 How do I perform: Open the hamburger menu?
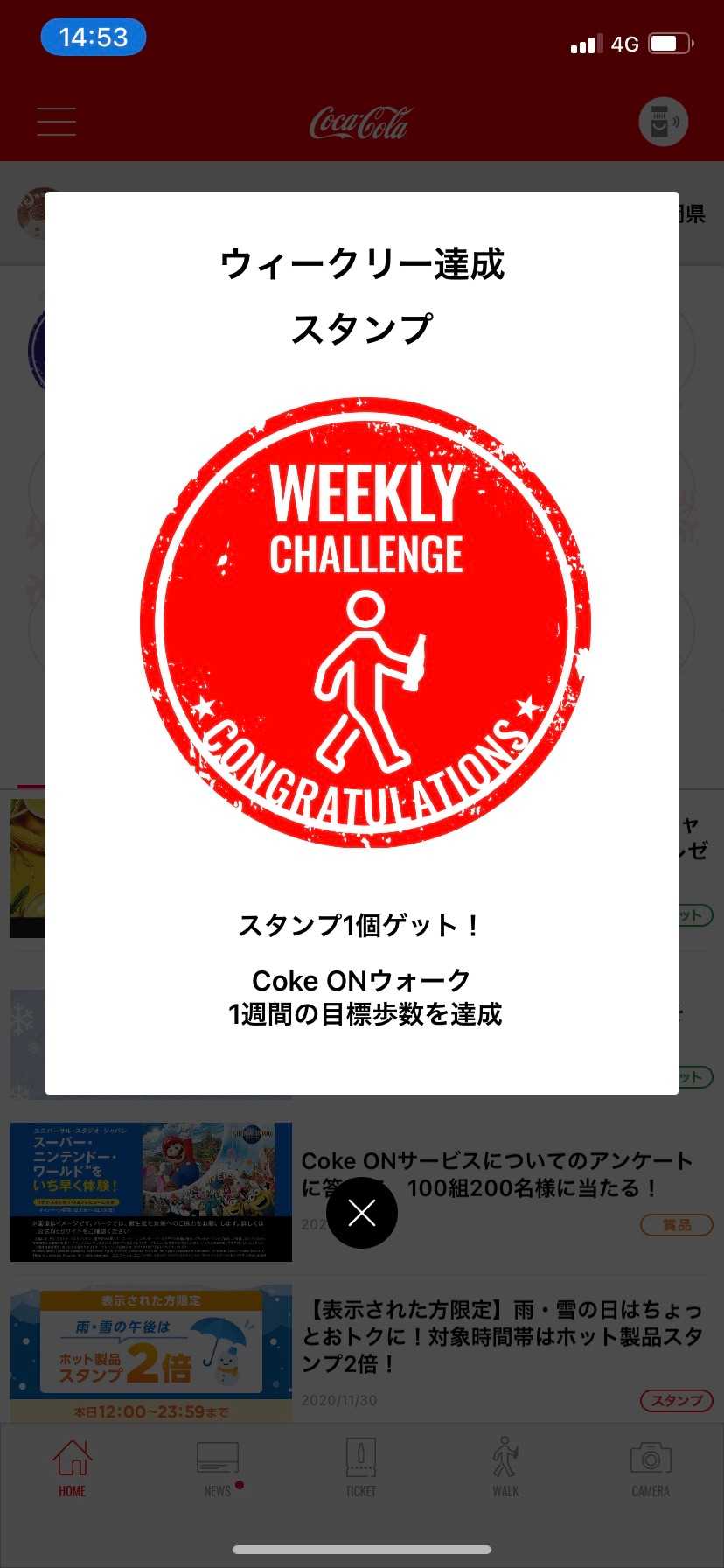57,122
